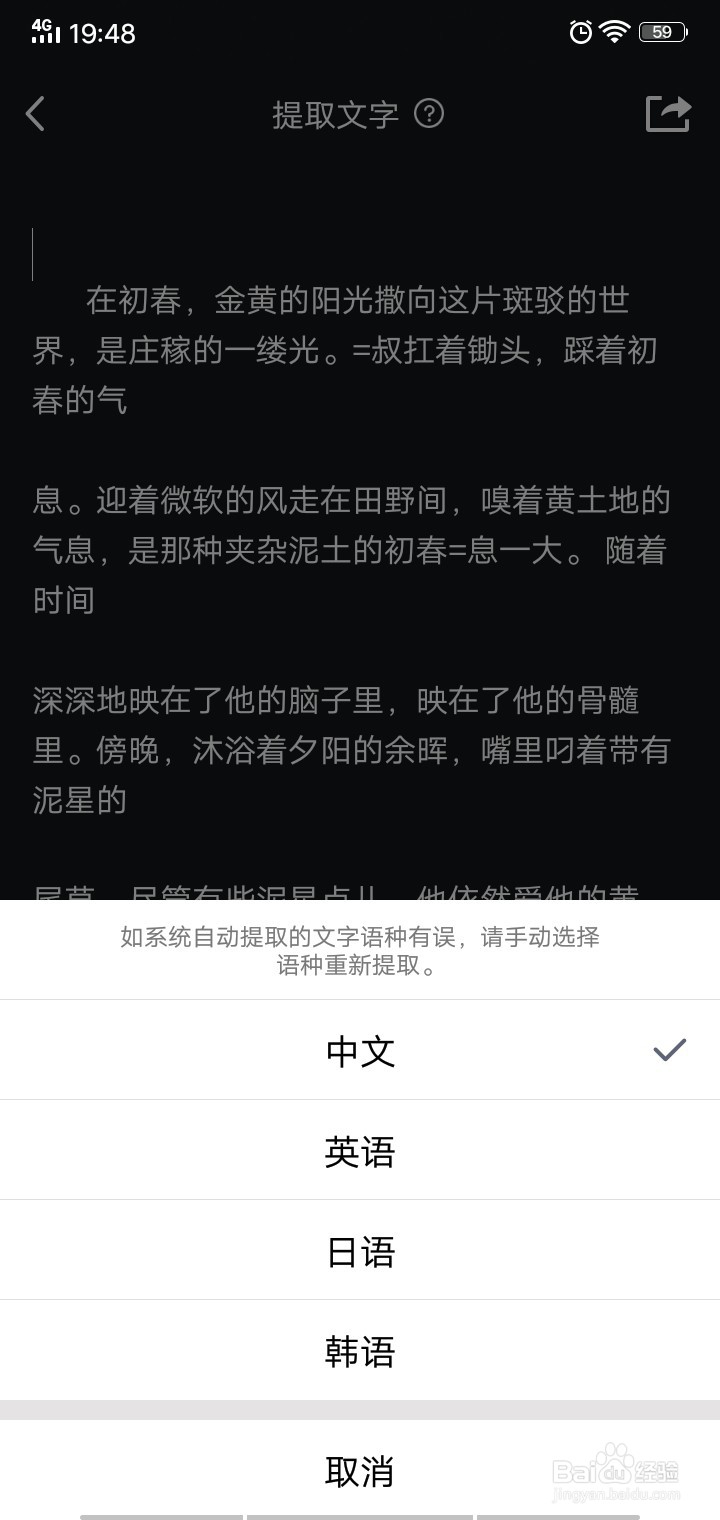Place cursor in the extracted text area
The height and width of the screenshot is (1520, 720).
click(34, 253)
